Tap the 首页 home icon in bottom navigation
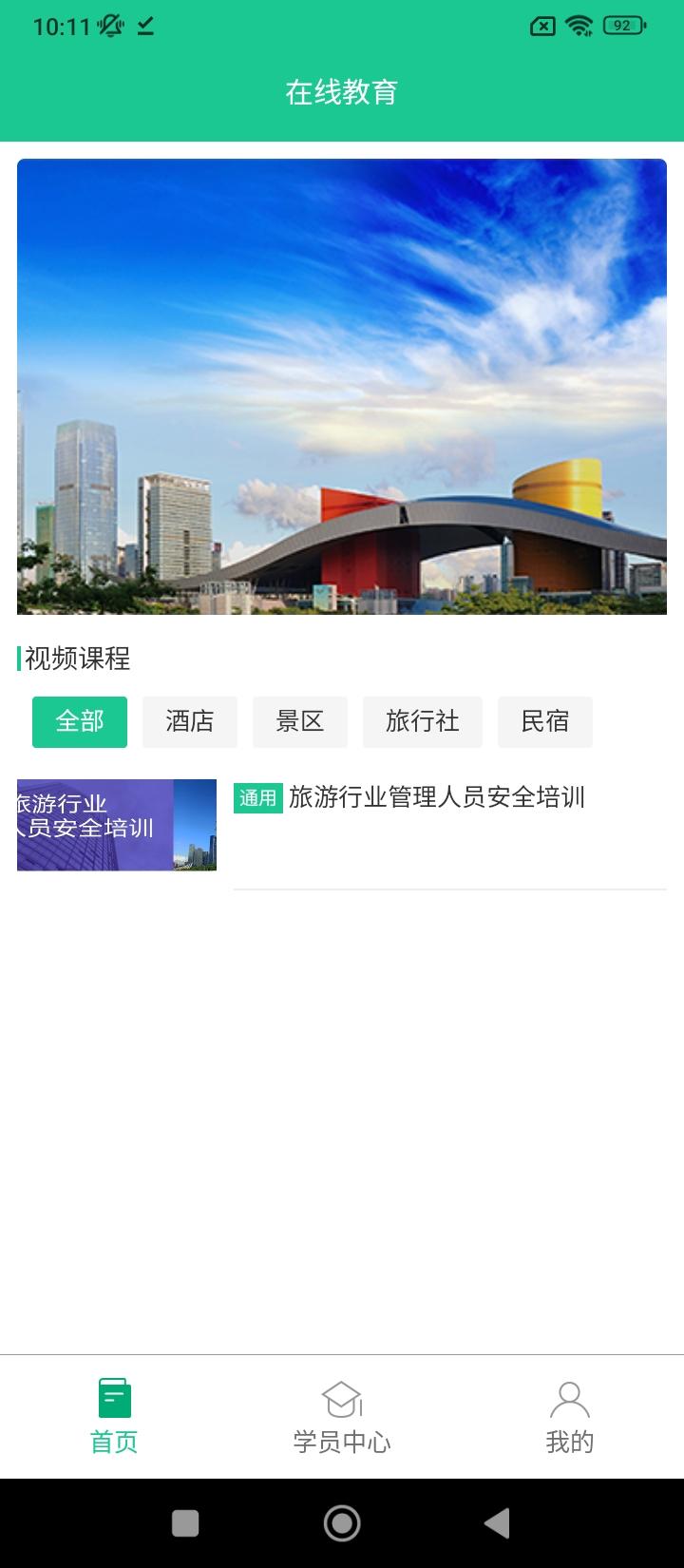 coord(113,1399)
